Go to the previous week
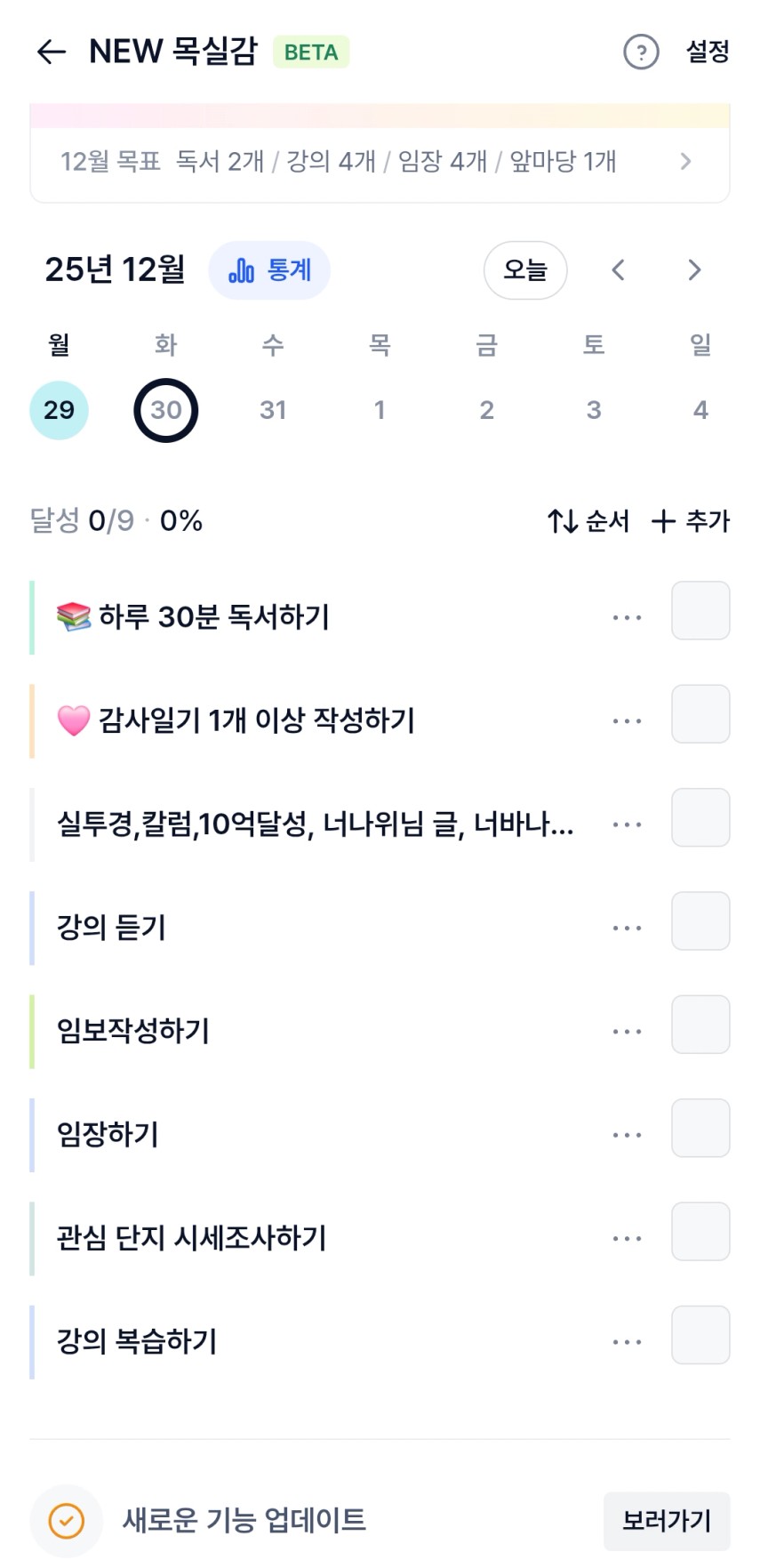Viewport: 760px width, 1568px height. [619, 269]
